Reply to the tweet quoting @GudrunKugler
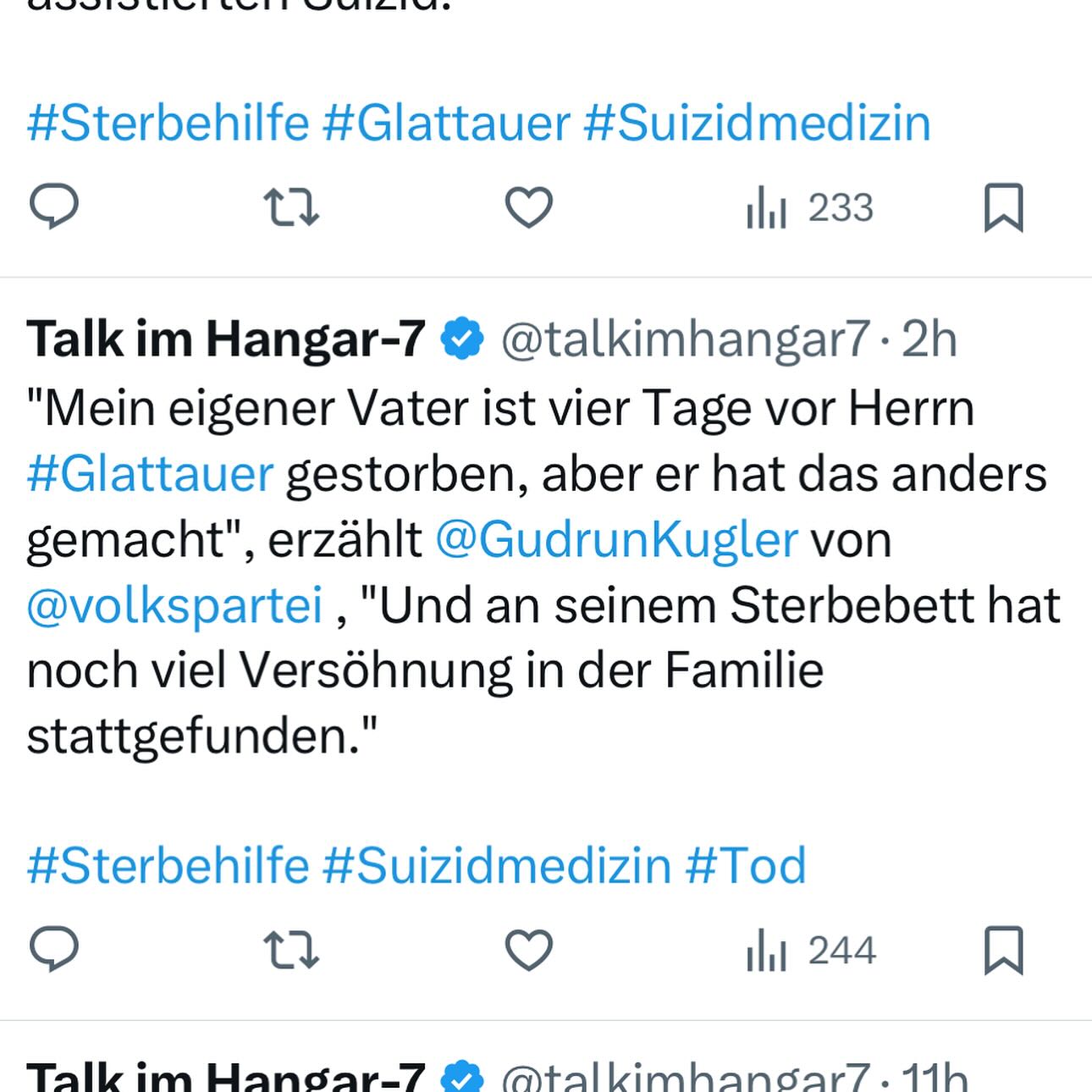 click(54, 949)
